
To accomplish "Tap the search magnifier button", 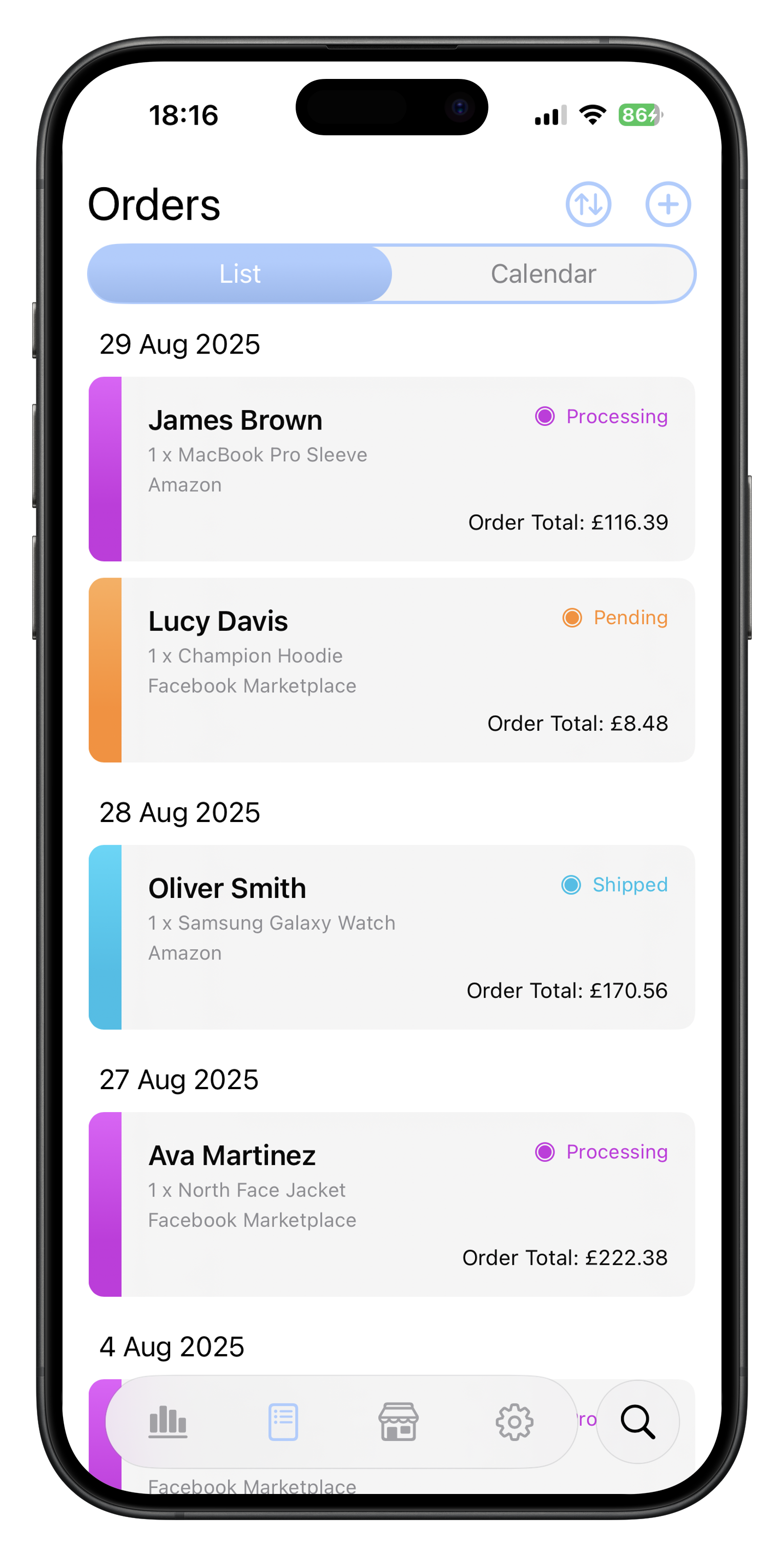I will pyautogui.click(x=637, y=1421).
